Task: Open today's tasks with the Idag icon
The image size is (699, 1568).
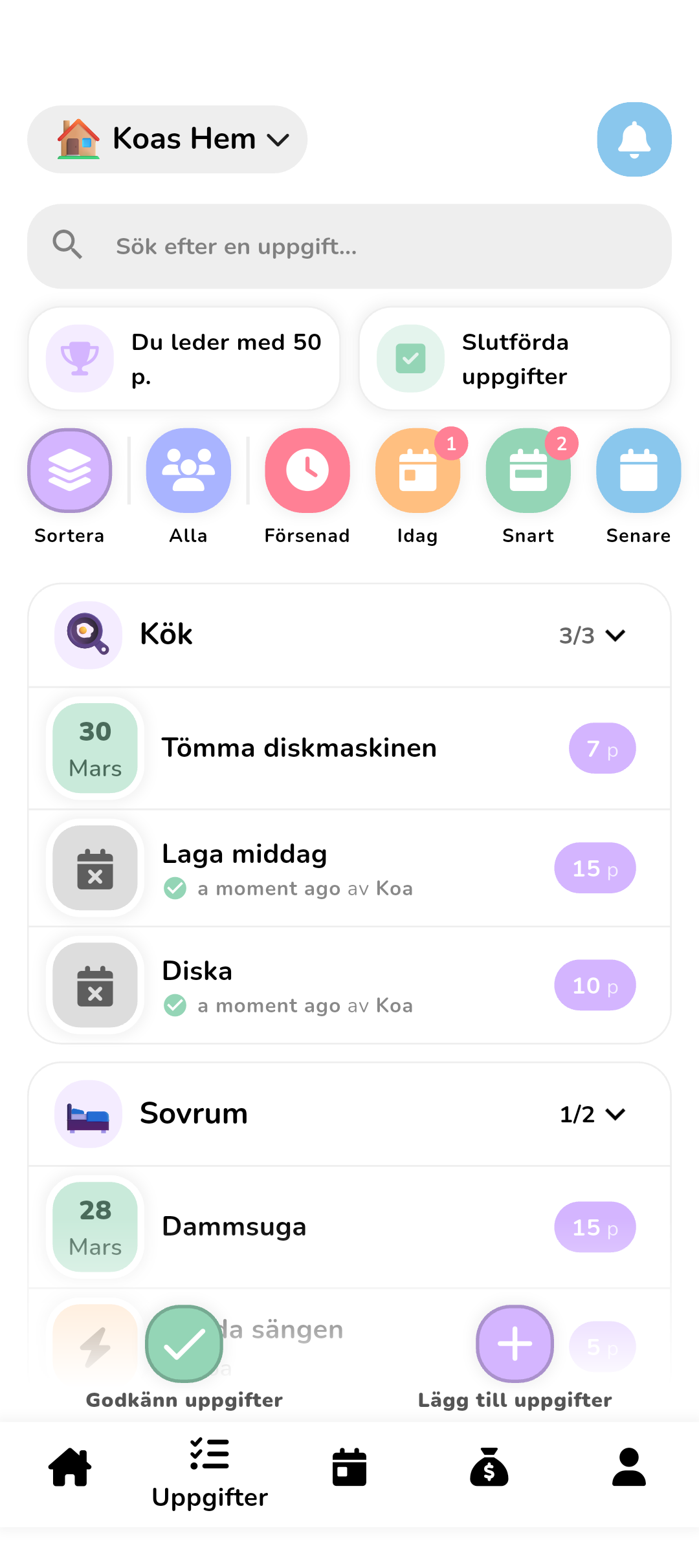Action: (x=417, y=471)
